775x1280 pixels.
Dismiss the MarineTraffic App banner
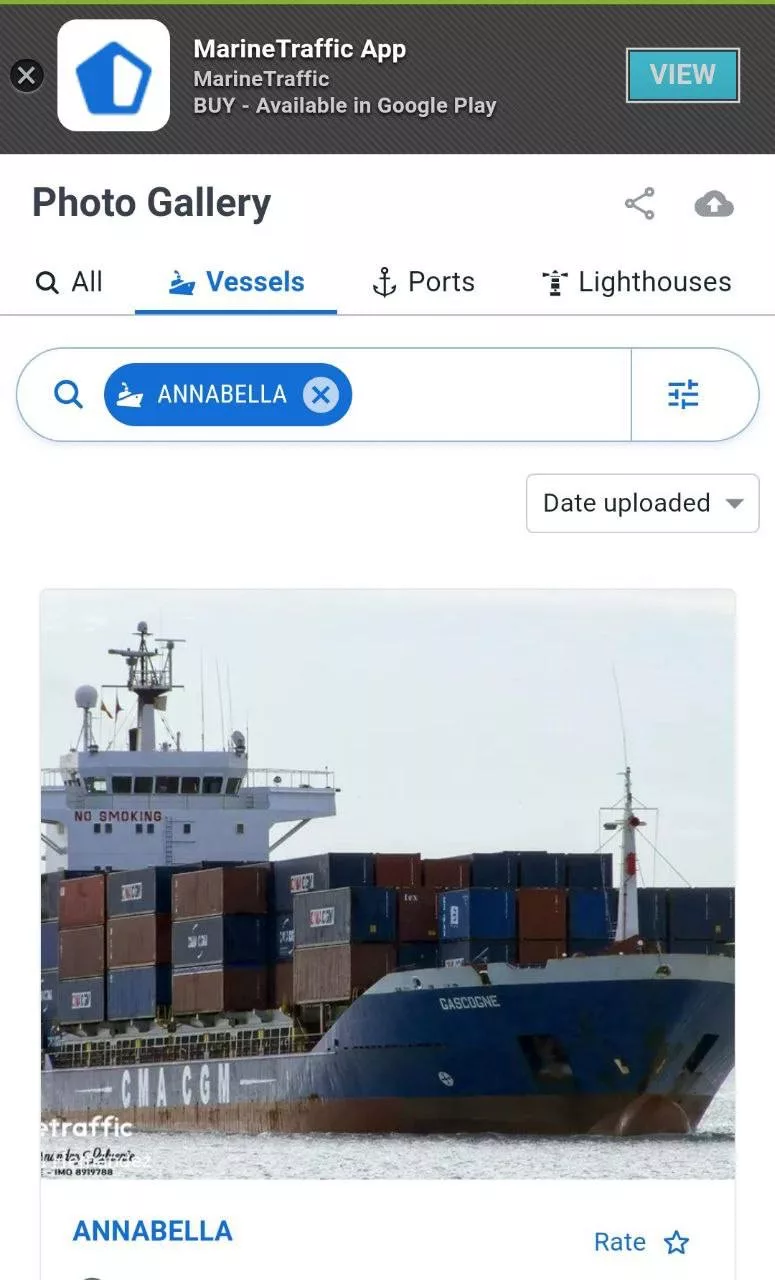tap(27, 76)
